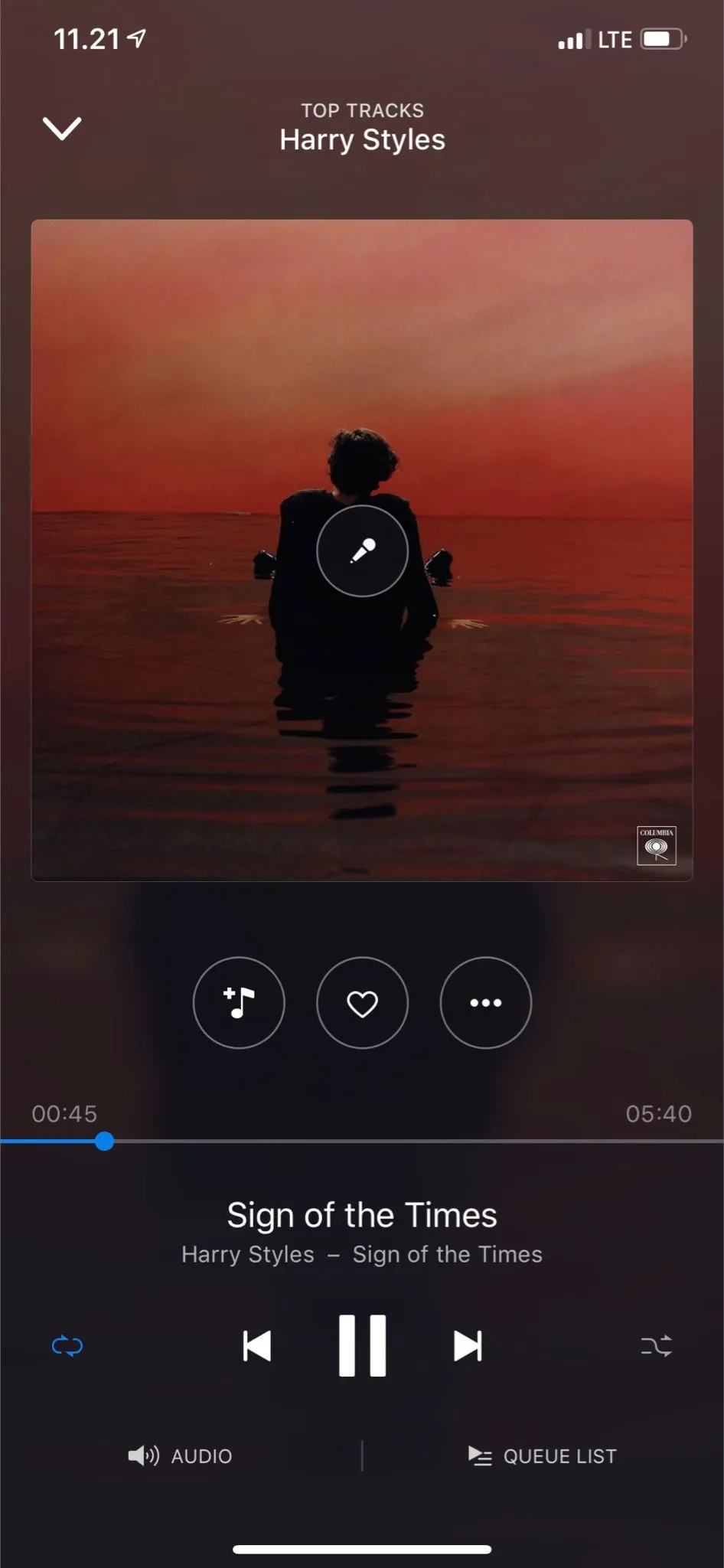Add this song to a playlist
Image resolution: width=724 pixels, height=1568 pixels.
239,1002
